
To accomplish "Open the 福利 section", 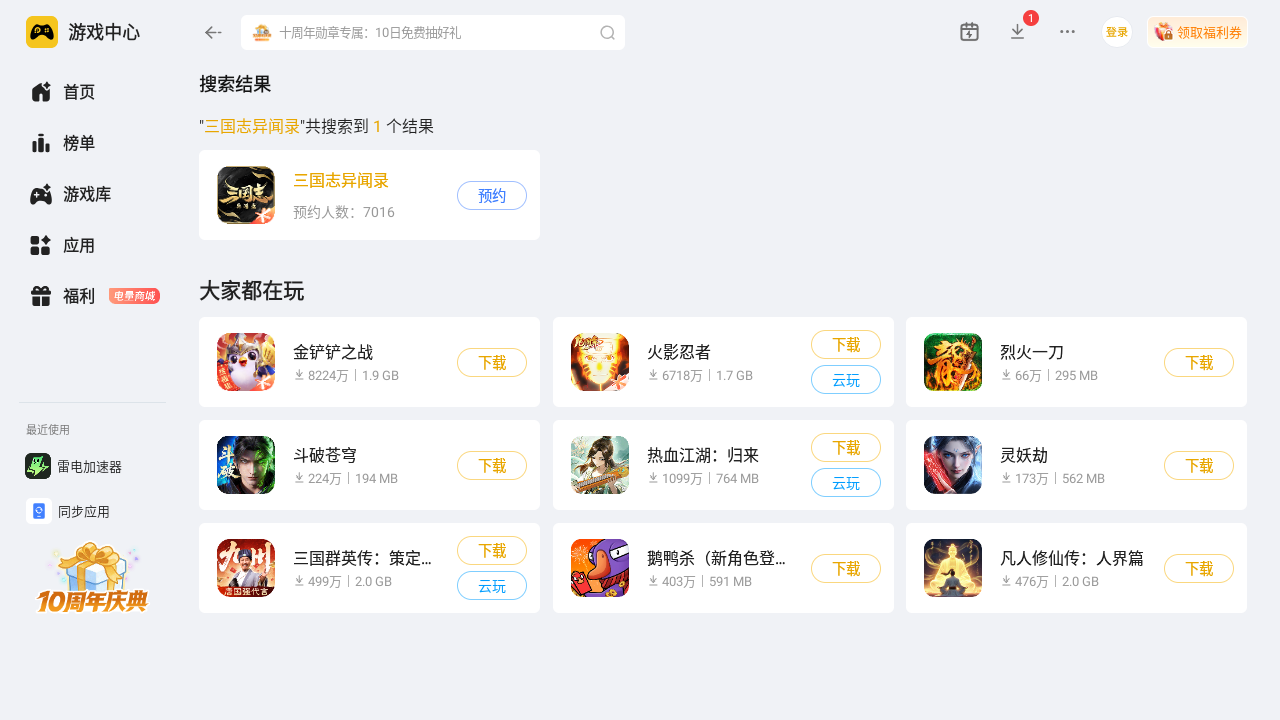I will pos(78,296).
